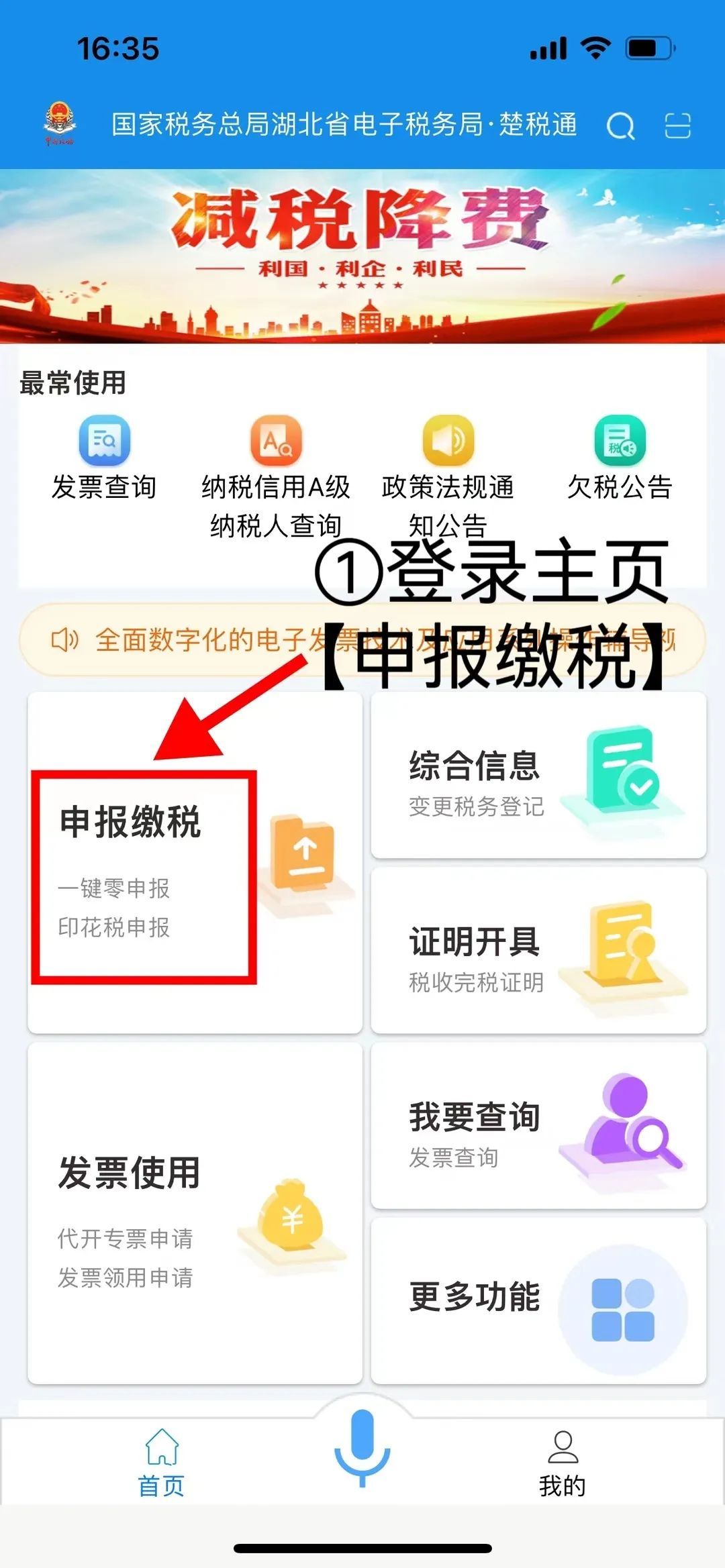Open the 发票使用 card
The width and height of the screenshot is (725, 1568).
195,1214
